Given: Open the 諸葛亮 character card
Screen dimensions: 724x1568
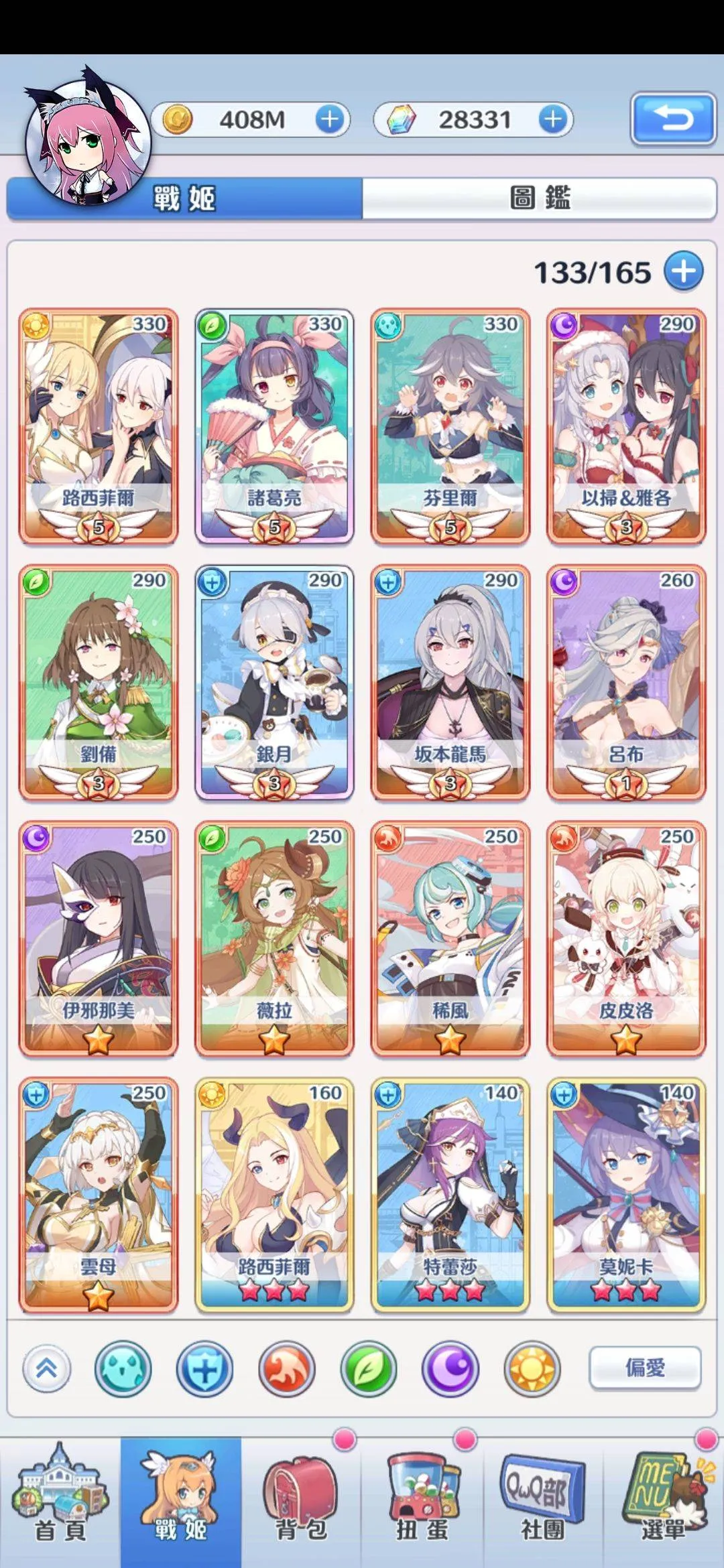Looking at the screenshot, I should (274, 426).
